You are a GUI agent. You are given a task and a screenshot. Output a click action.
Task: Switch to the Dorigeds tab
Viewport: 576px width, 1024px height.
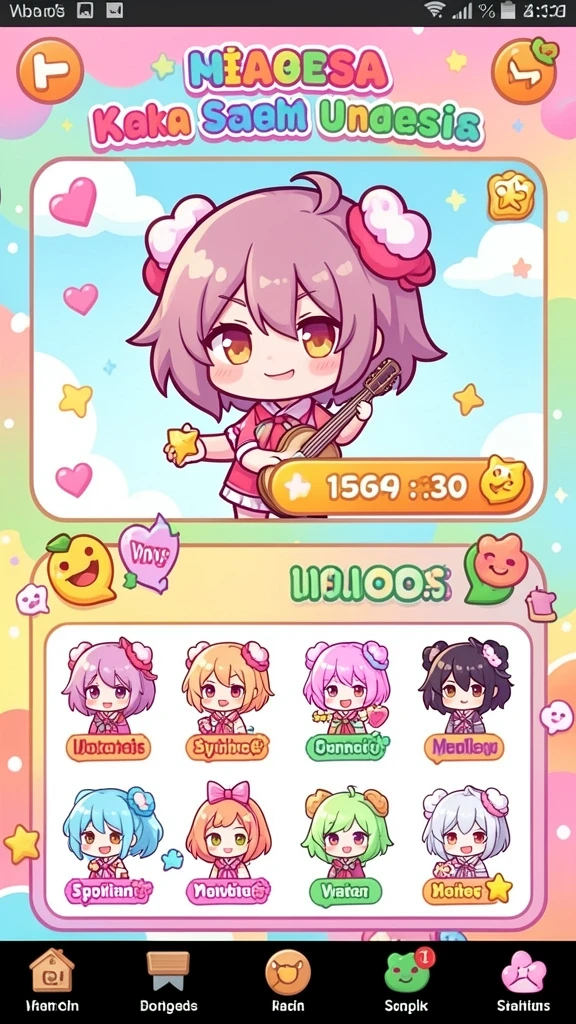(x=168, y=981)
